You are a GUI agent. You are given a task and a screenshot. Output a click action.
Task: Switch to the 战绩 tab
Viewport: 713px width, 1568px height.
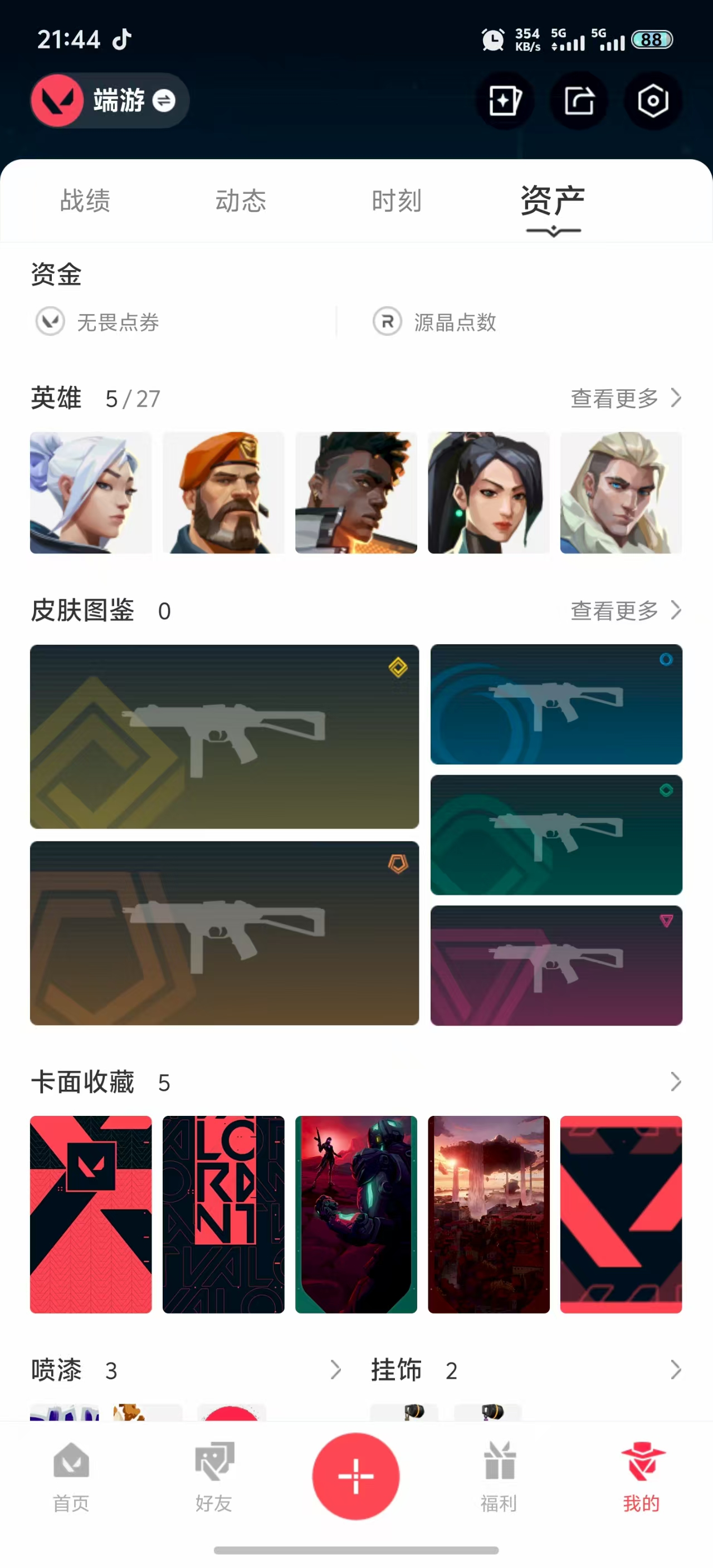click(85, 201)
